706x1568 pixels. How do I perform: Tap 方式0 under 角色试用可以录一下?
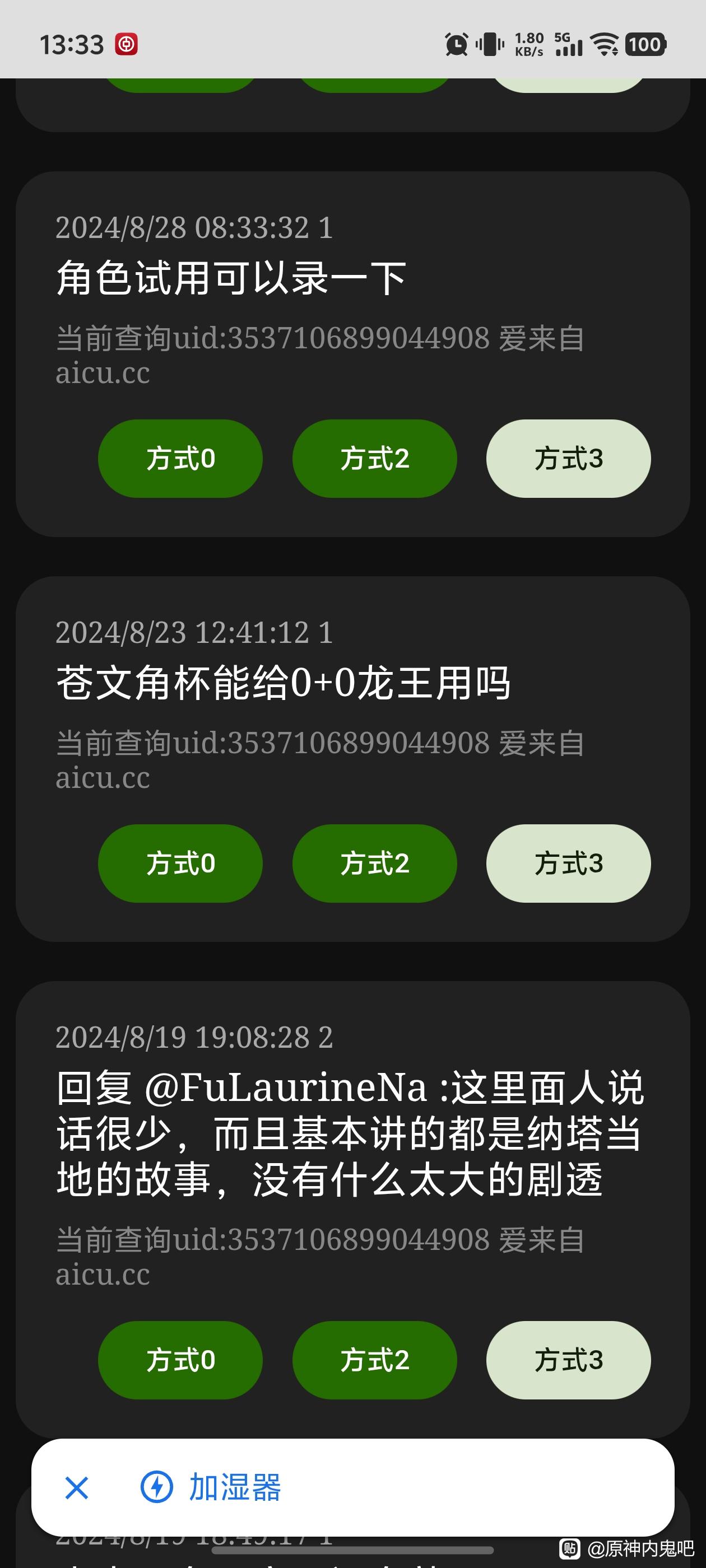pyautogui.click(x=180, y=458)
